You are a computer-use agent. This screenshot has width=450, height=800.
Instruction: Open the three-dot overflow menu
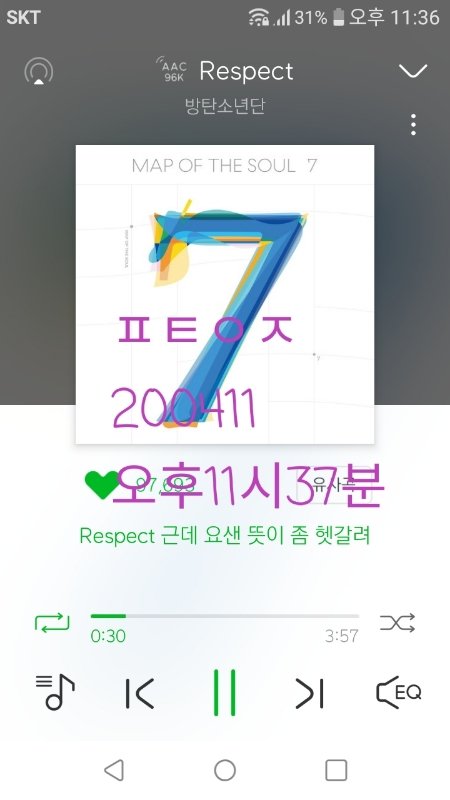tap(413, 124)
